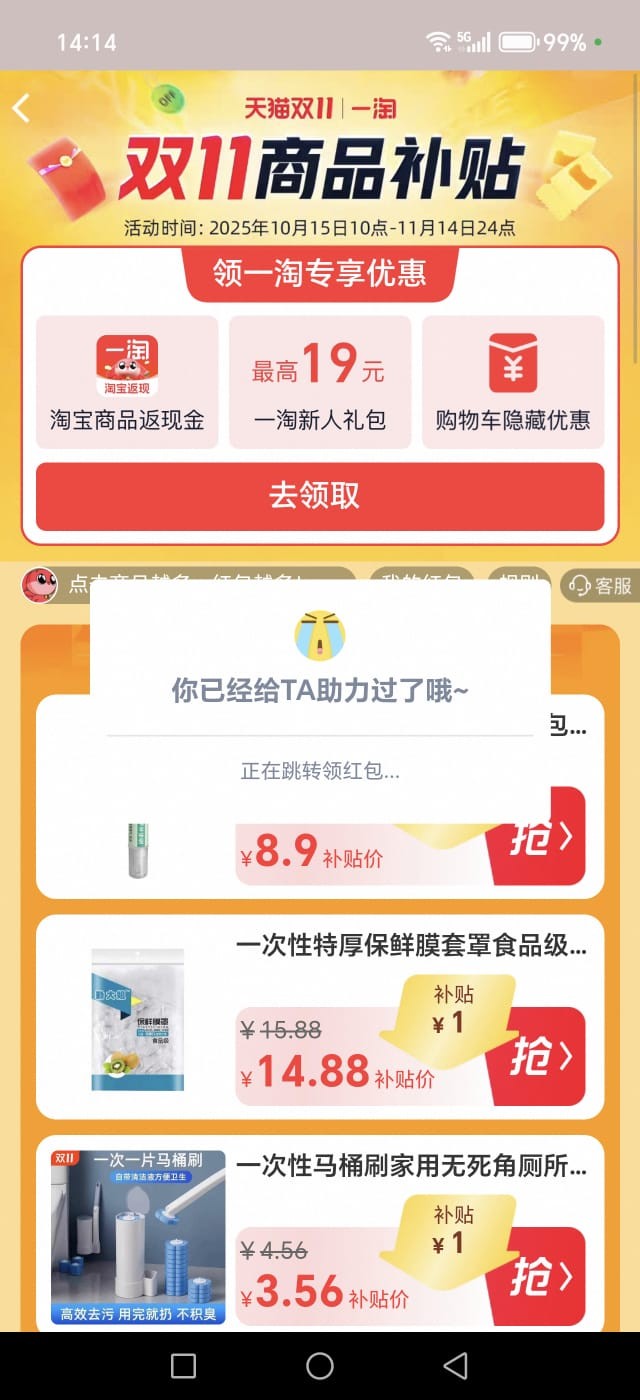Image resolution: width=640 pixels, height=1400 pixels.
Task: Open 购物车隐藏优惠 tile
Action: pyautogui.click(x=513, y=382)
